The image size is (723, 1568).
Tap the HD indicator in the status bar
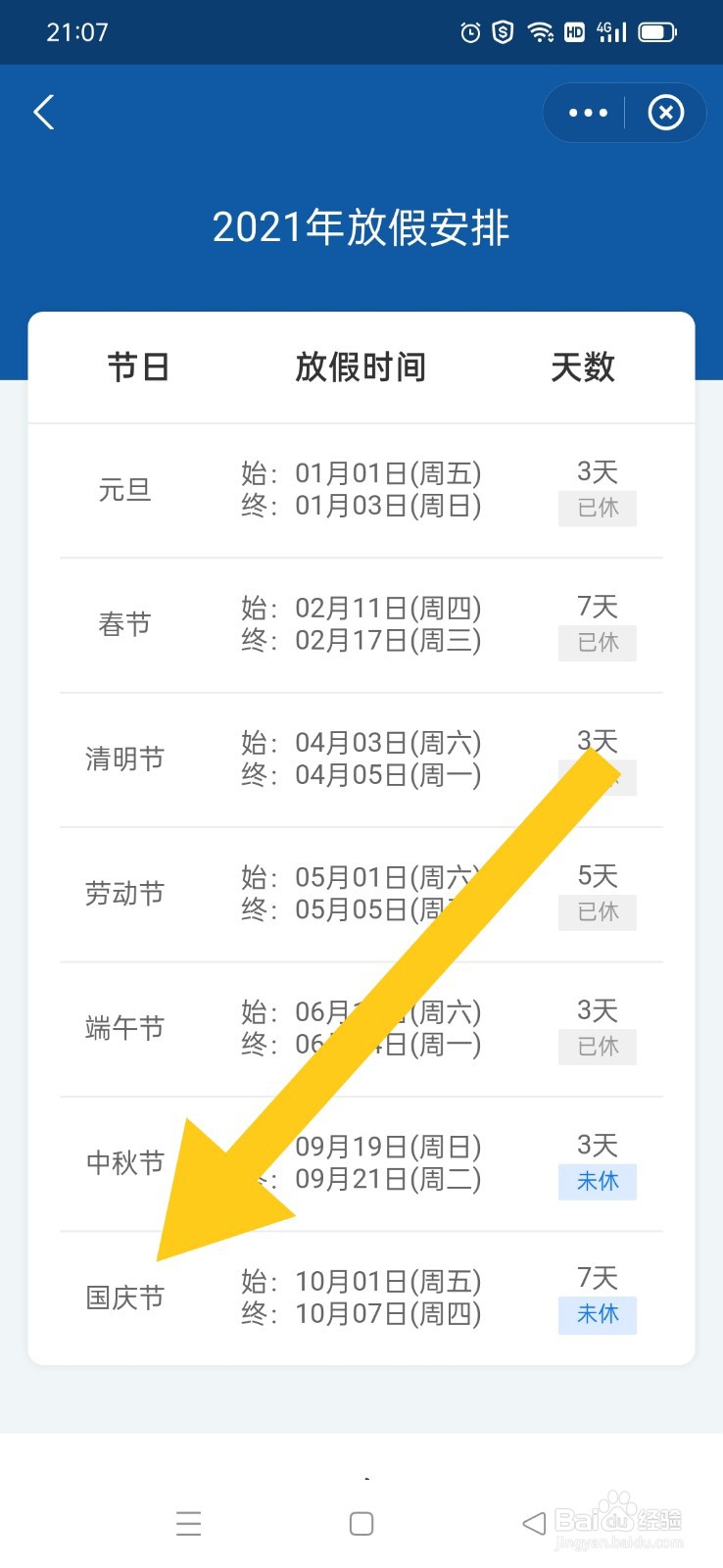tap(575, 31)
